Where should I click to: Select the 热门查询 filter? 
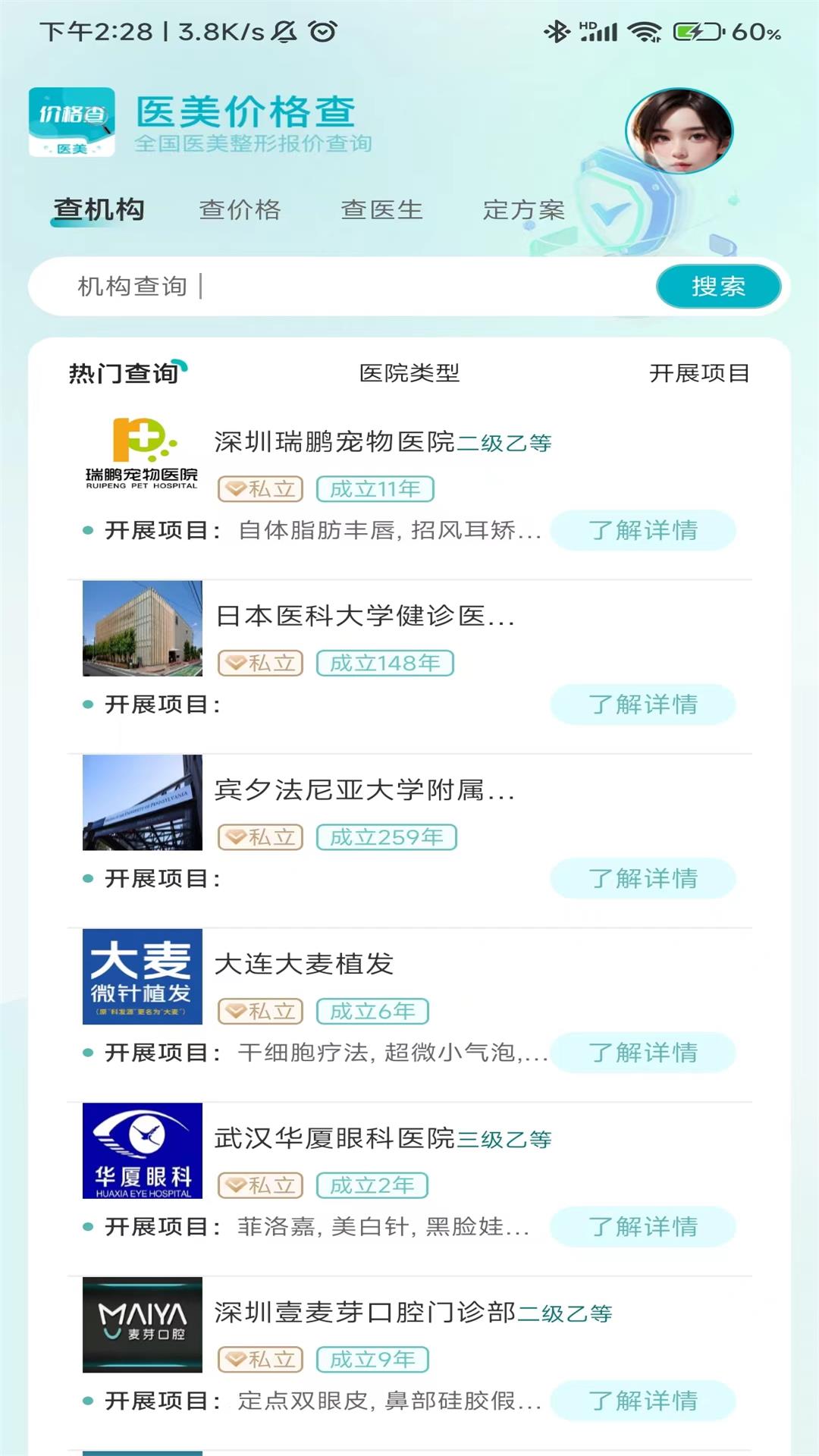tap(125, 373)
